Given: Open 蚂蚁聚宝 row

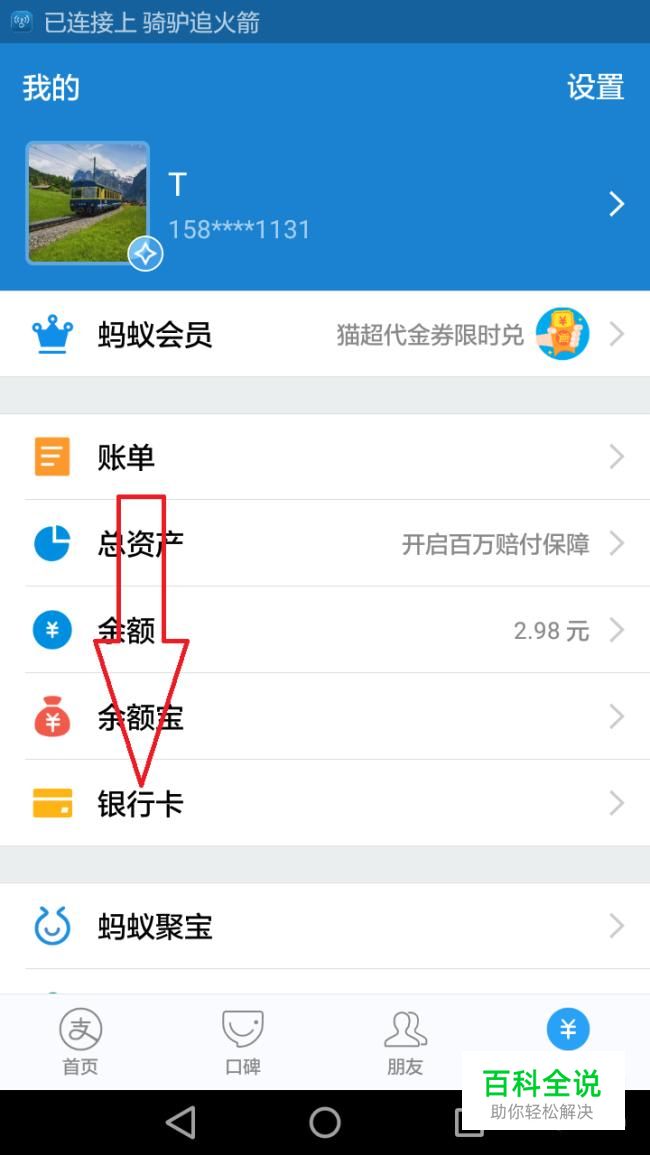Looking at the screenshot, I should coord(325,926).
